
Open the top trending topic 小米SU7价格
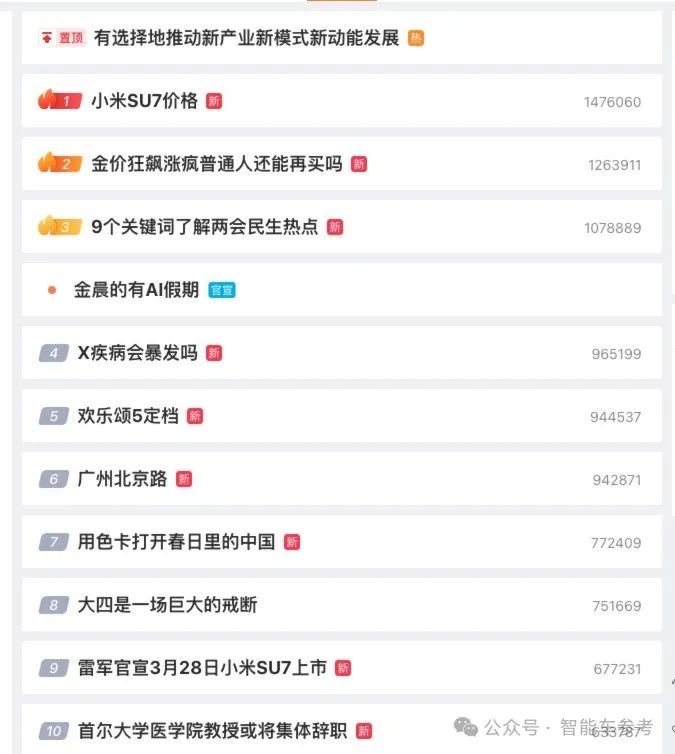145,101
